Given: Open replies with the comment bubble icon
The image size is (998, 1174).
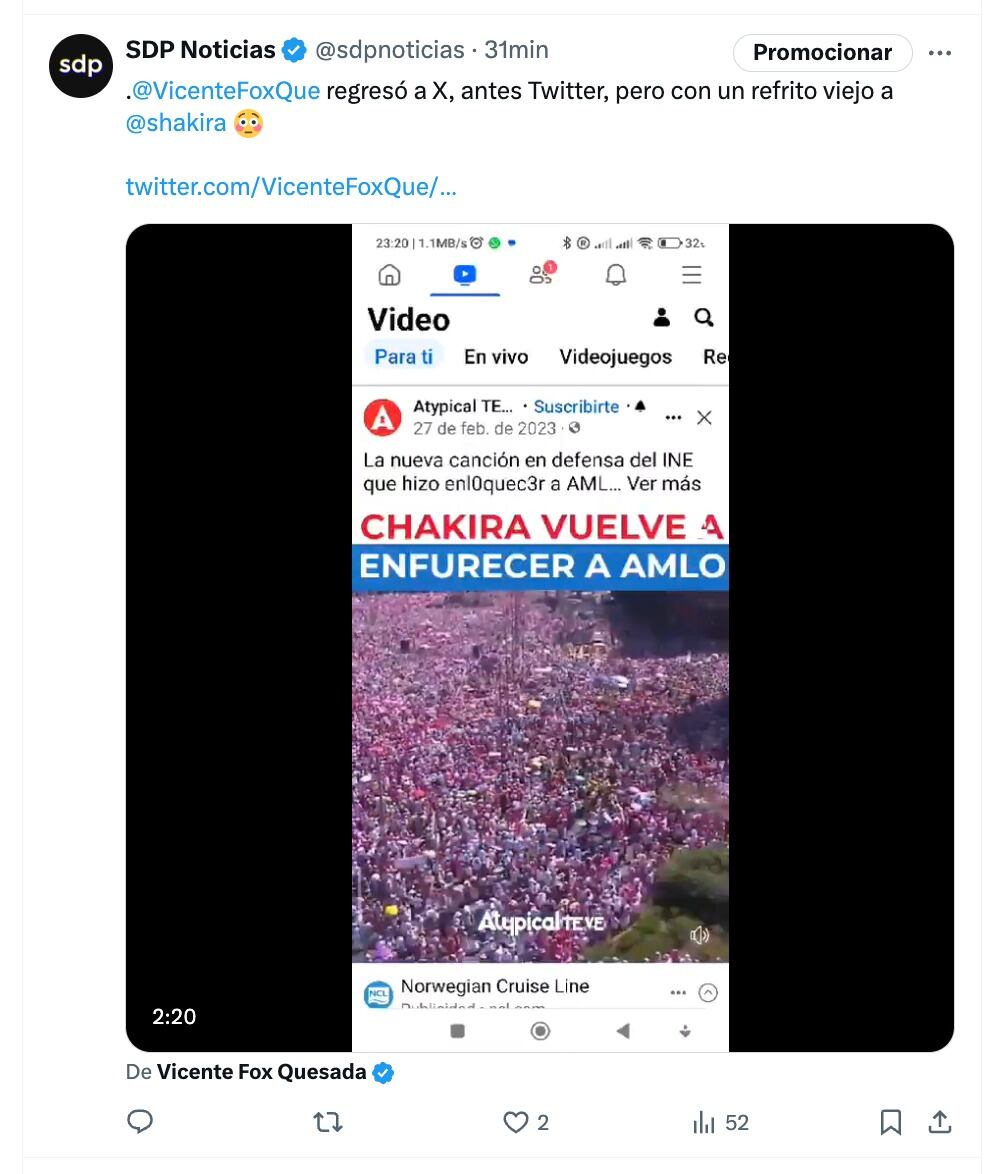Looking at the screenshot, I should [140, 1122].
